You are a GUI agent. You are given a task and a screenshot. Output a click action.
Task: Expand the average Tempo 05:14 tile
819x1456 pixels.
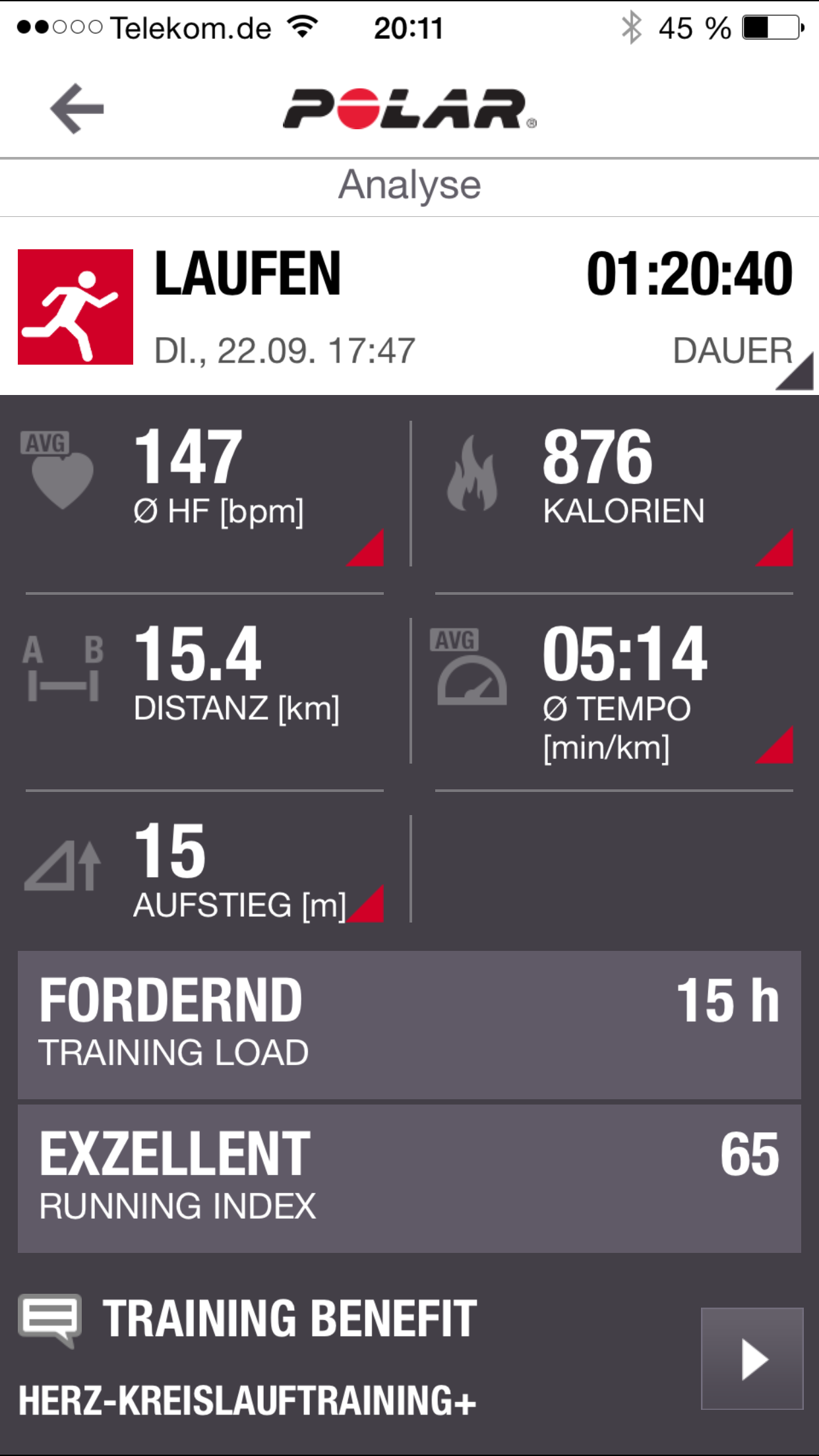(613, 691)
